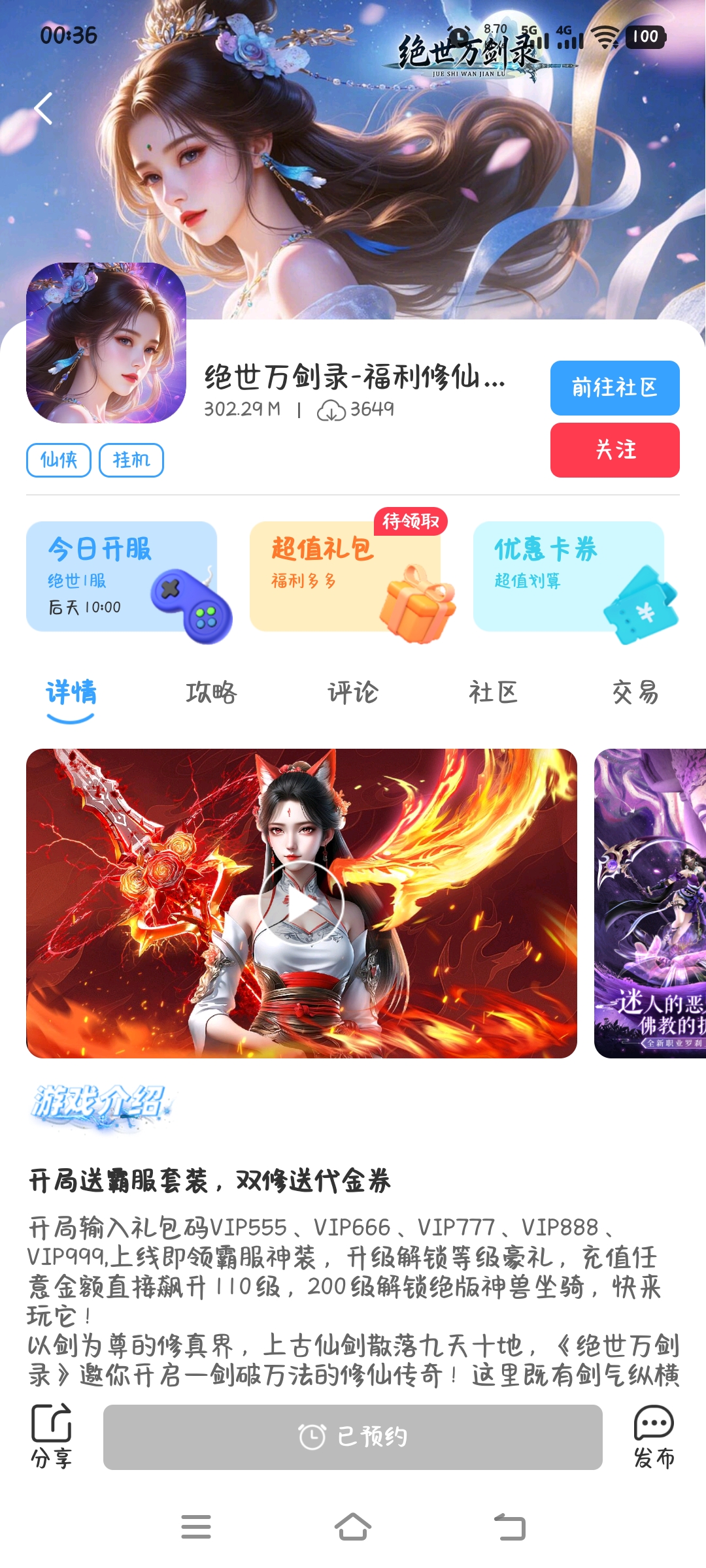Open the 今日开服 card
Image resolution: width=706 pixels, height=1568 pixels.
coord(122,577)
